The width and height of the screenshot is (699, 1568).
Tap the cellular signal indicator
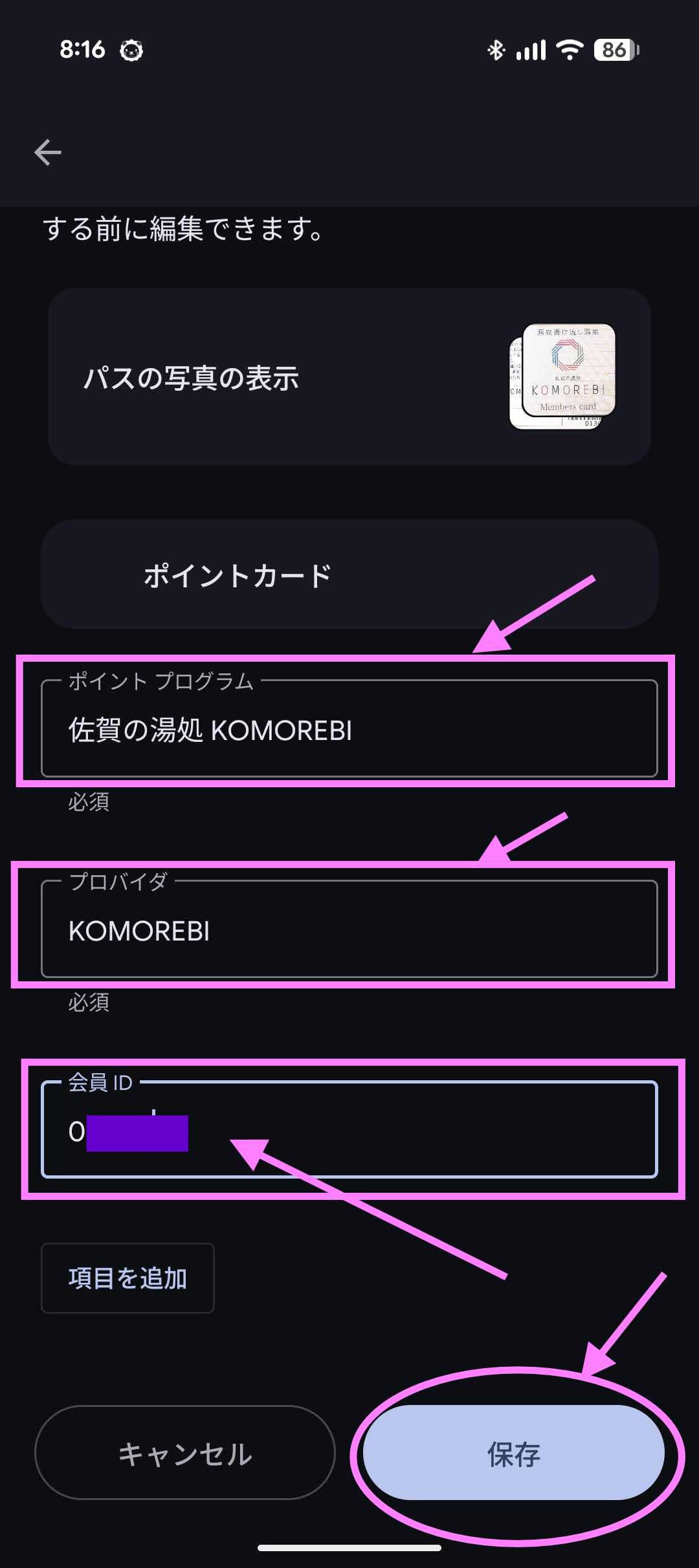529,49
